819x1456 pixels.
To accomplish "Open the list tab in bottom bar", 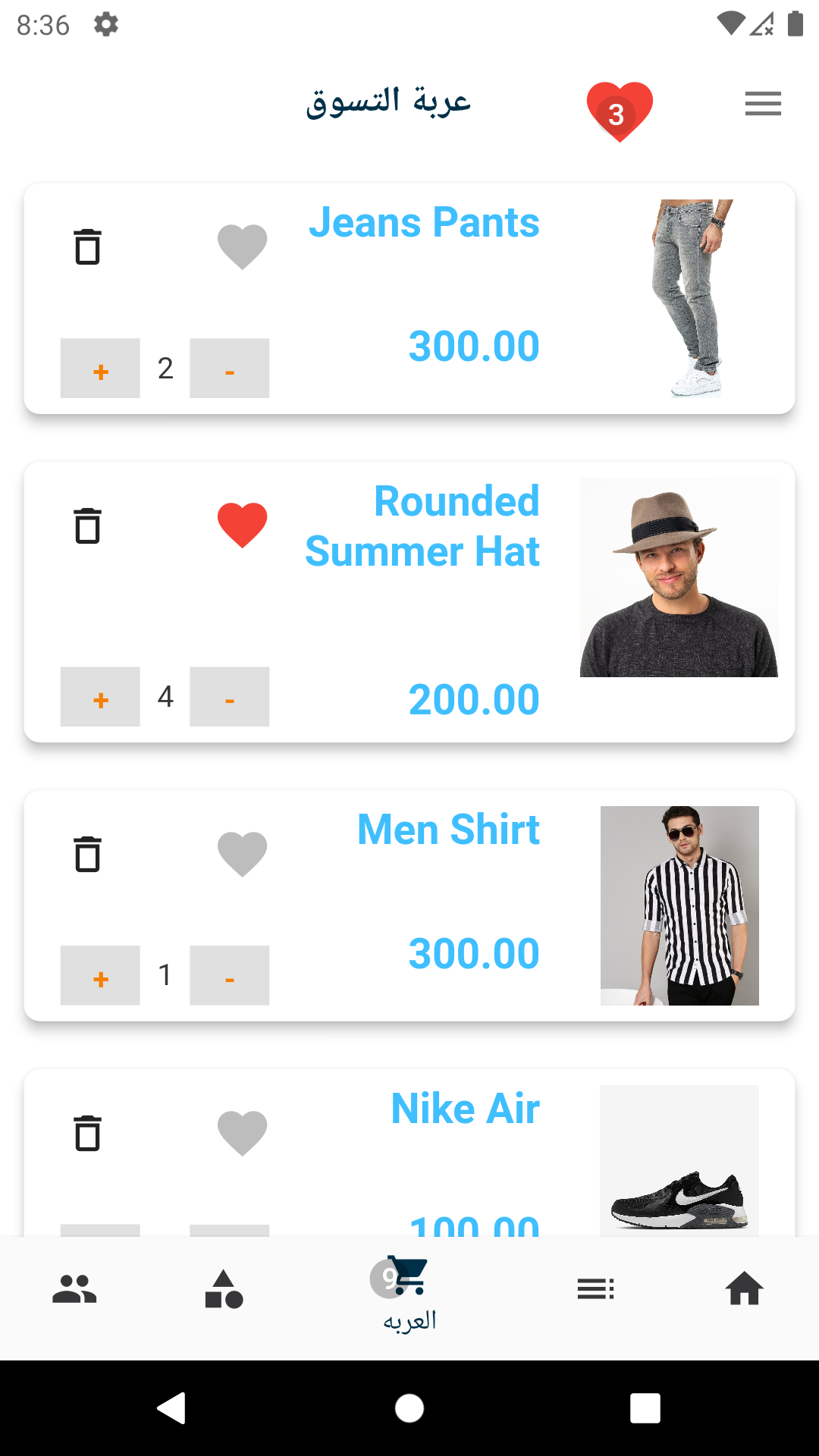I will tap(595, 1288).
